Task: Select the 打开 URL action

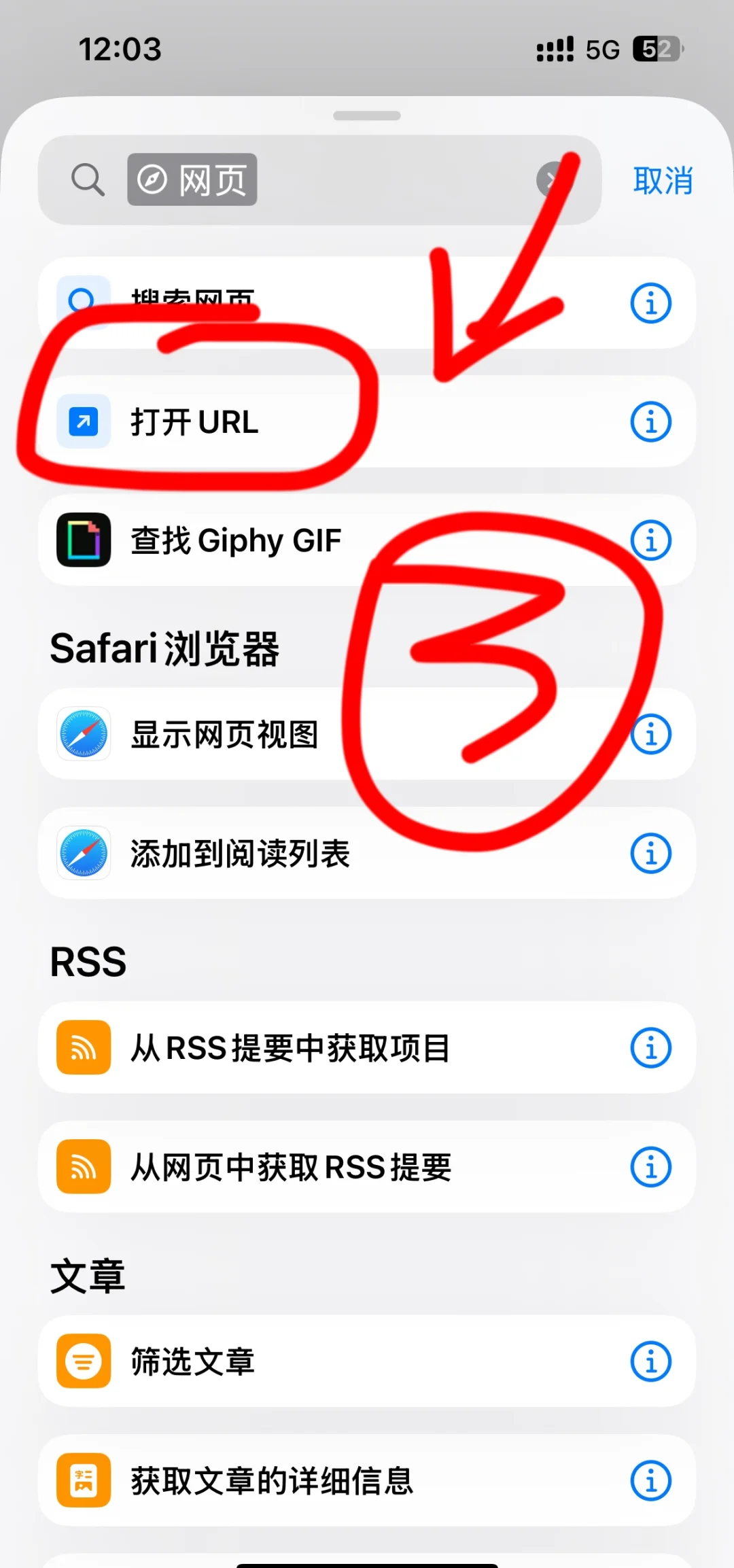Action: point(366,421)
